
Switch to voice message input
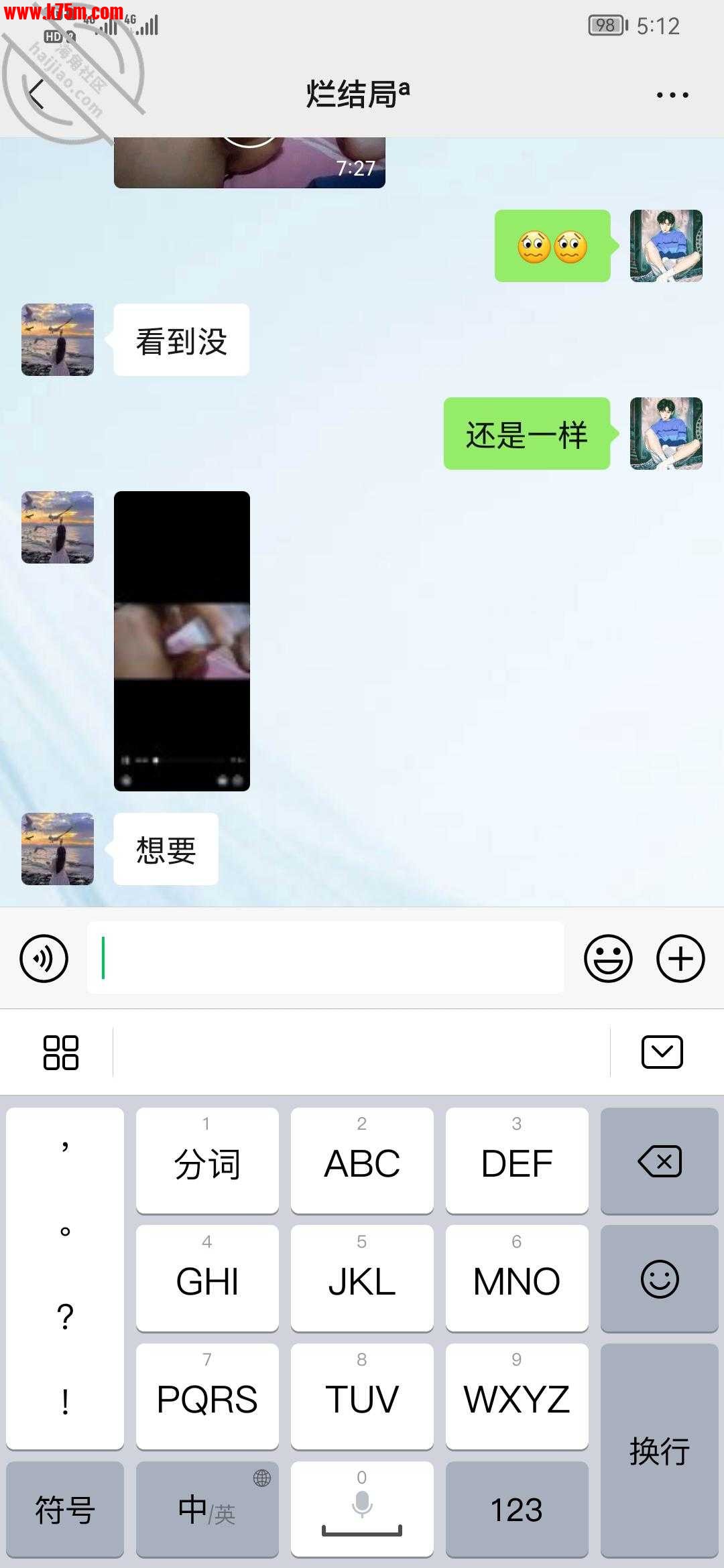44,958
